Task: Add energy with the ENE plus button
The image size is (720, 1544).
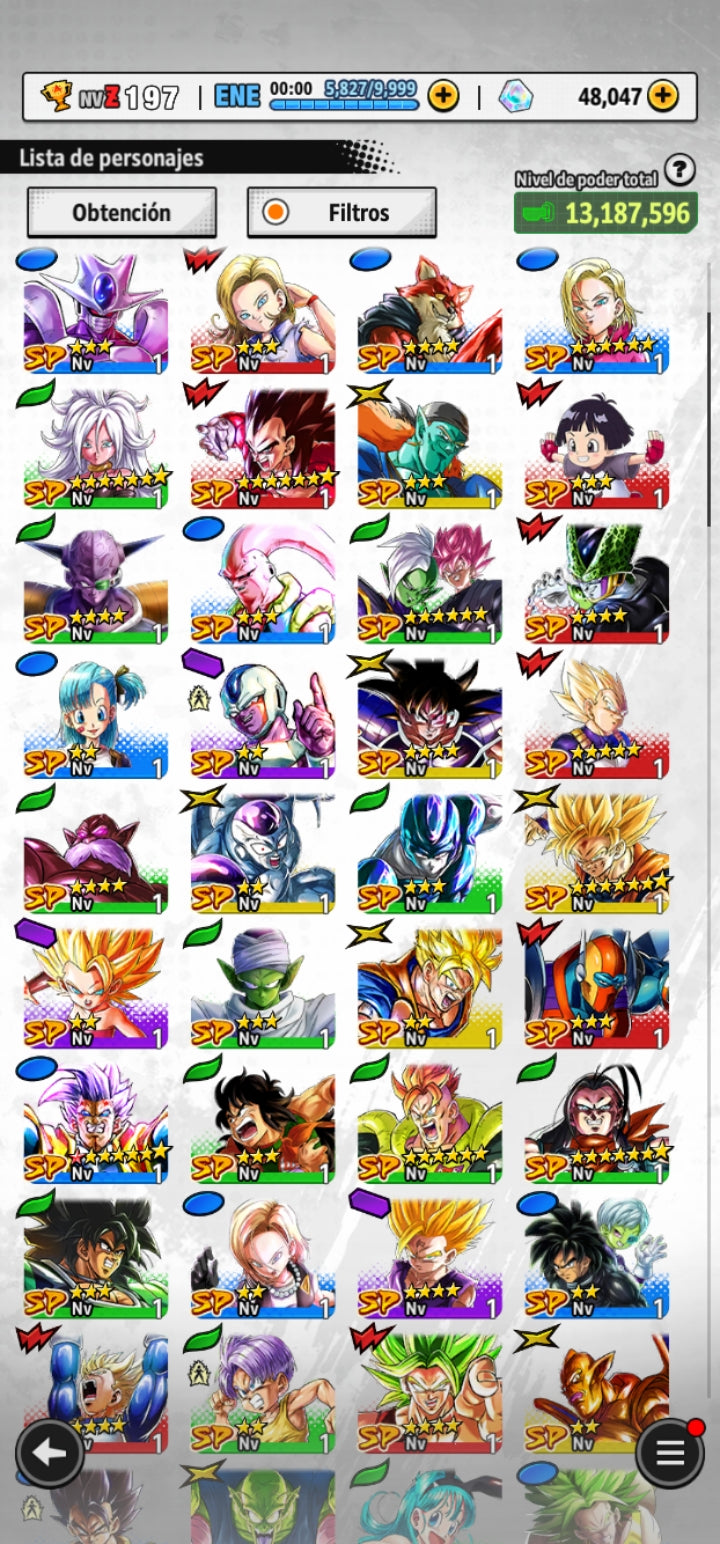Action: click(x=443, y=96)
